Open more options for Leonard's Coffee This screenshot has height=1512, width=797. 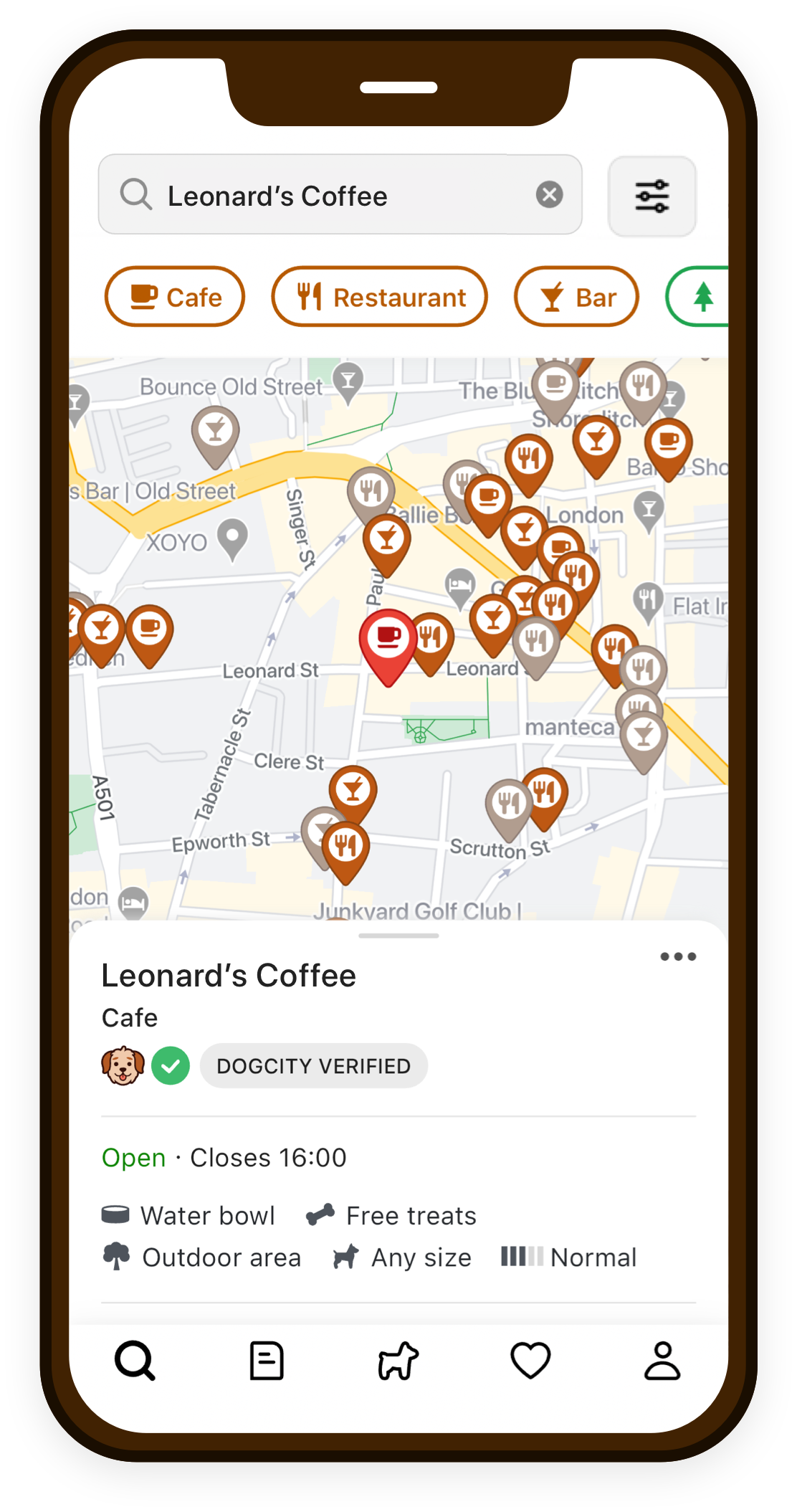point(677,956)
